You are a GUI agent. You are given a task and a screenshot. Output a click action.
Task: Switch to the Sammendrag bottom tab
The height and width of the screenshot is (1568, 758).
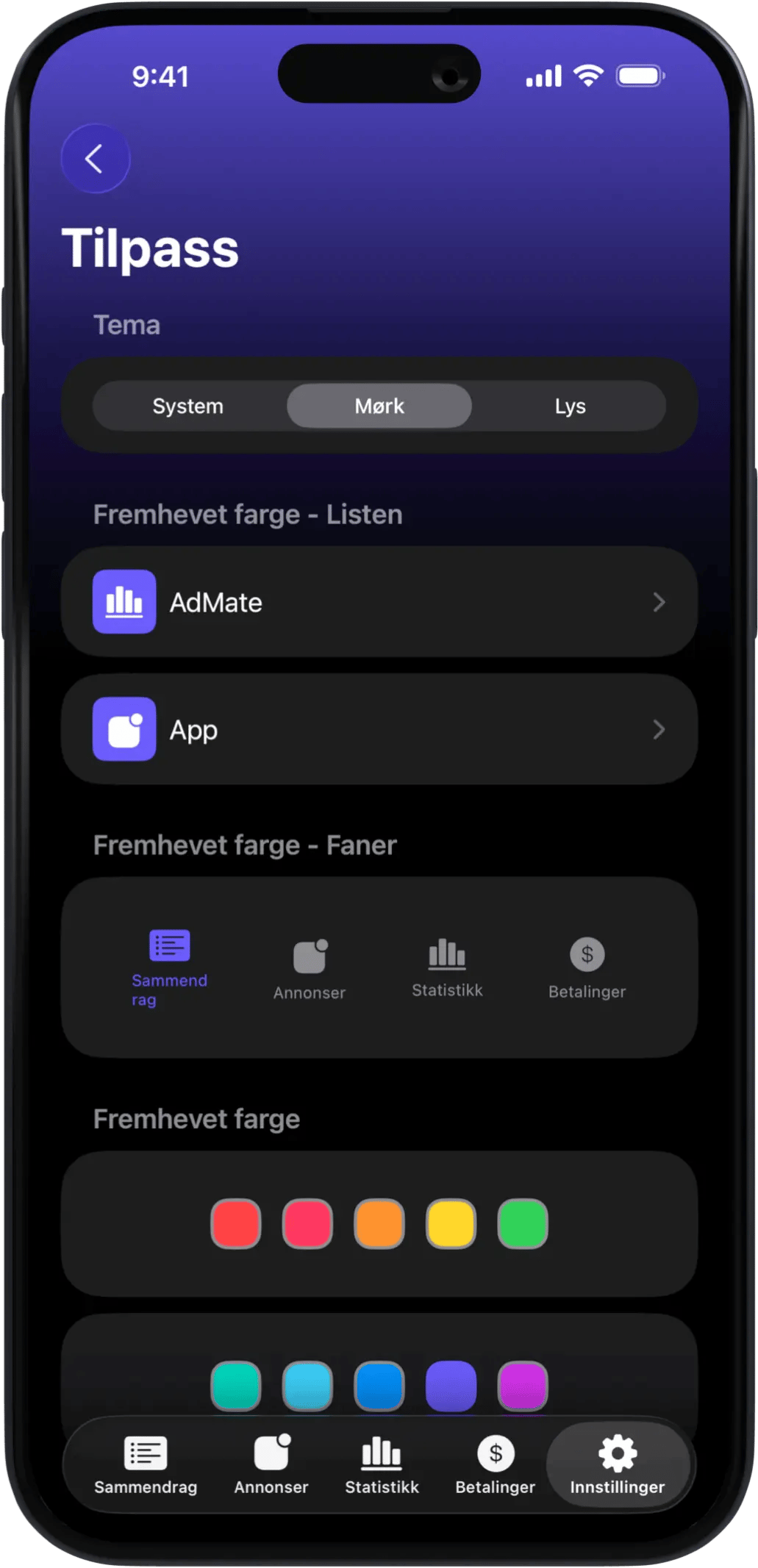tap(146, 1464)
